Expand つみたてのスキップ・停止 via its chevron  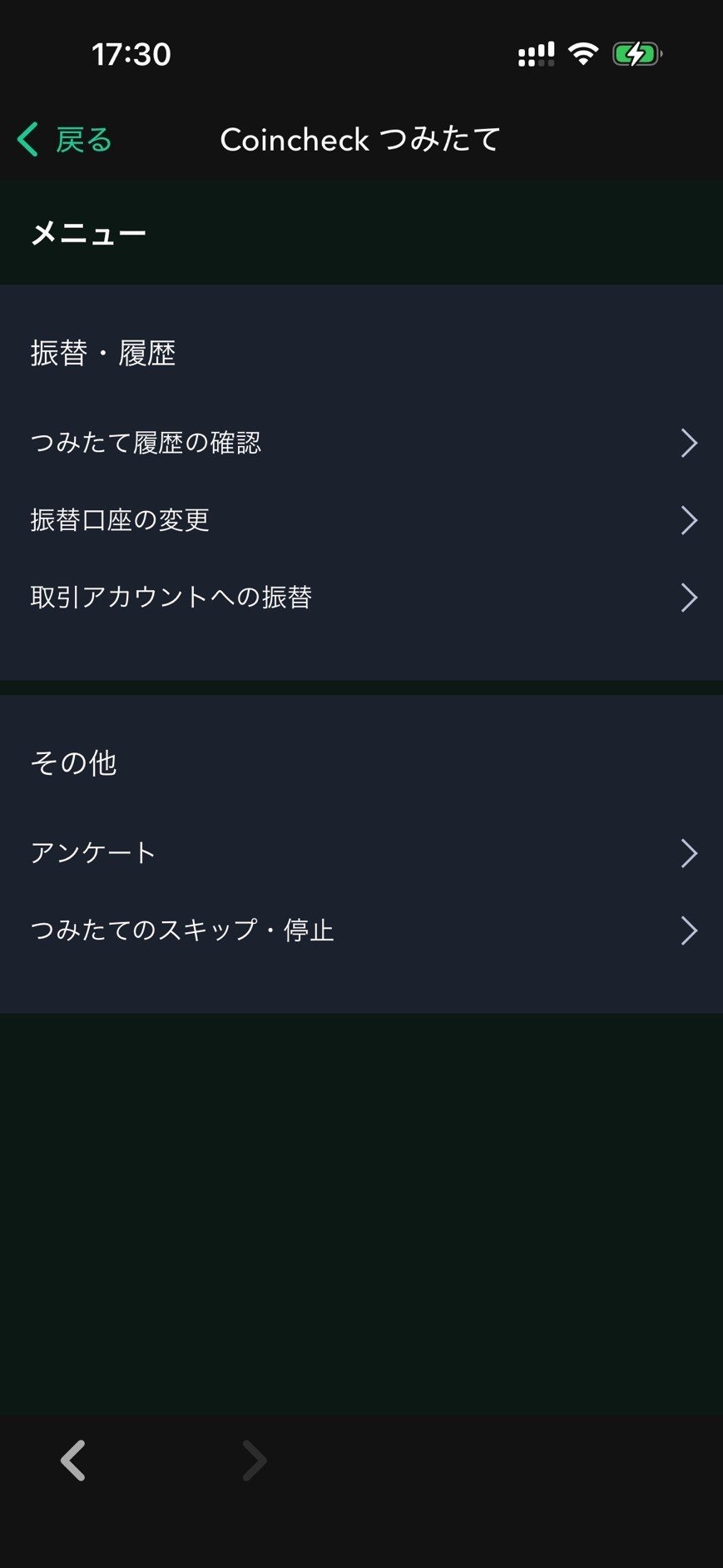coord(690,930)
